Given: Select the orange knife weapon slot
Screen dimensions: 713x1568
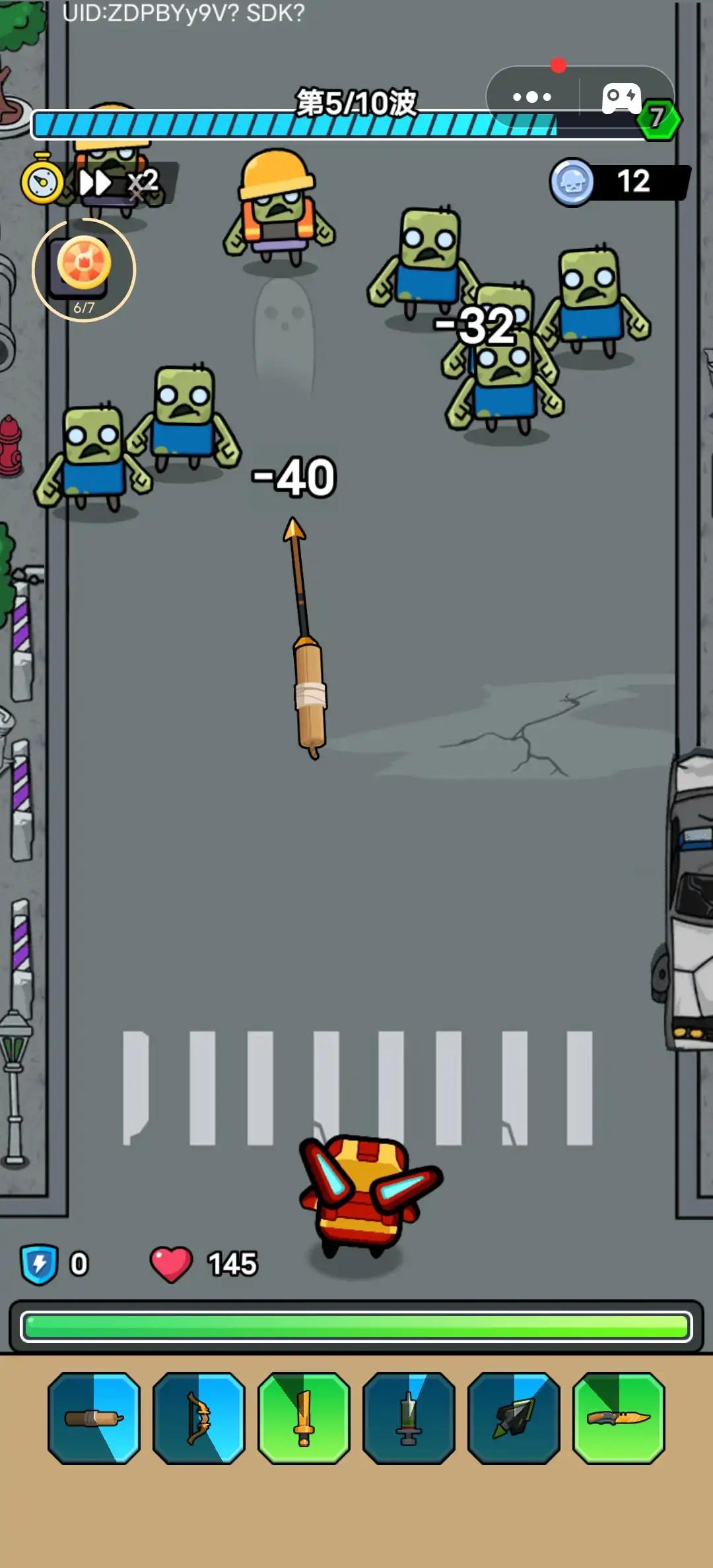Looking at the screenshot, I should pyautogui.click(x=619, y=1418).
